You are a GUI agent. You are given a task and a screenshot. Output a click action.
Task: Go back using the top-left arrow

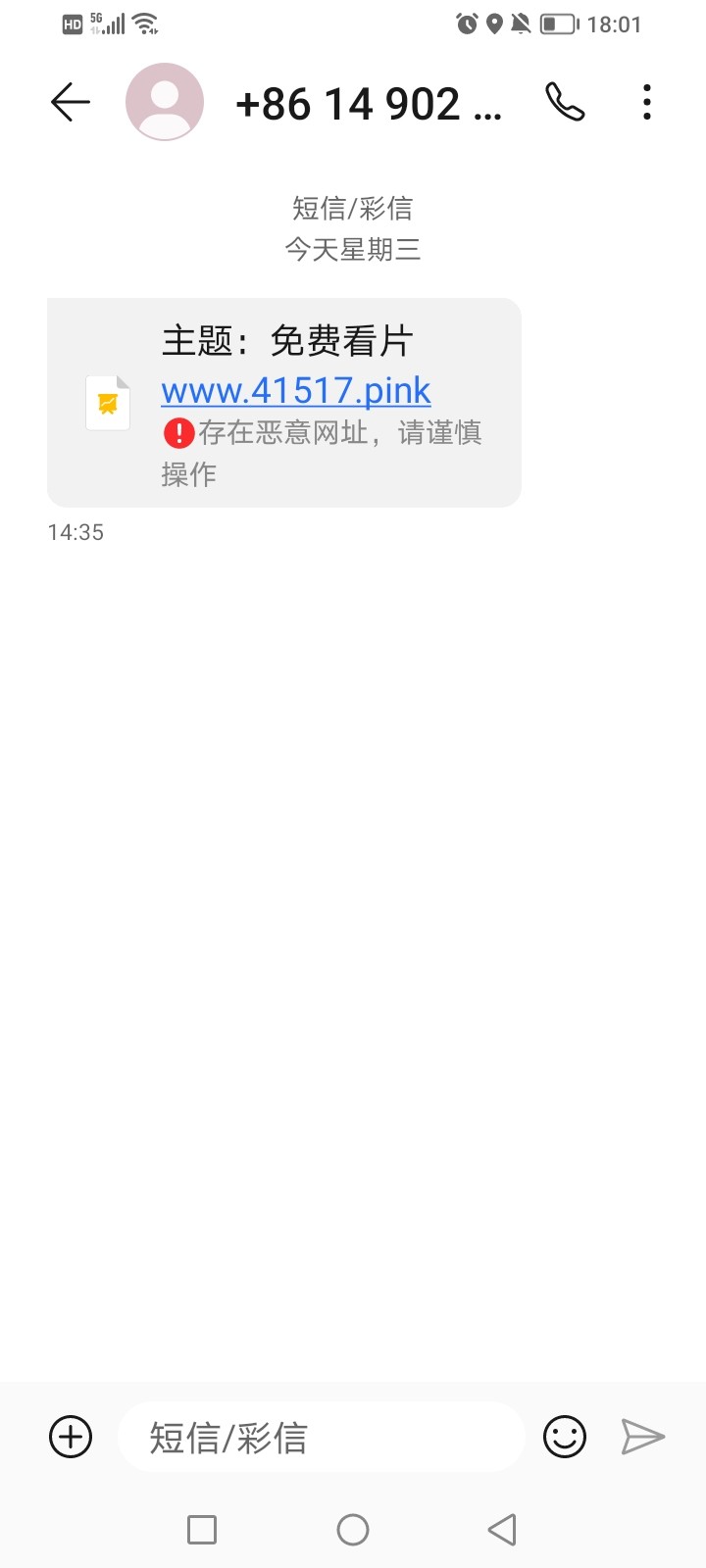click(71, 102)
